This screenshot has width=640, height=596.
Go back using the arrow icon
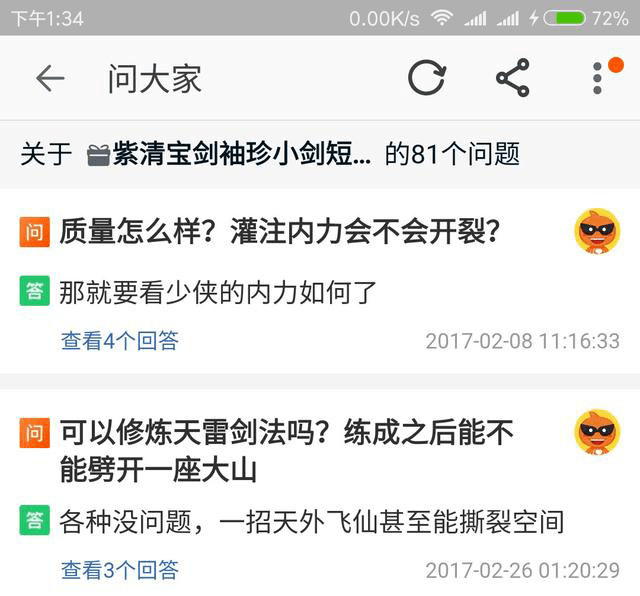click(x=49, y=79)
